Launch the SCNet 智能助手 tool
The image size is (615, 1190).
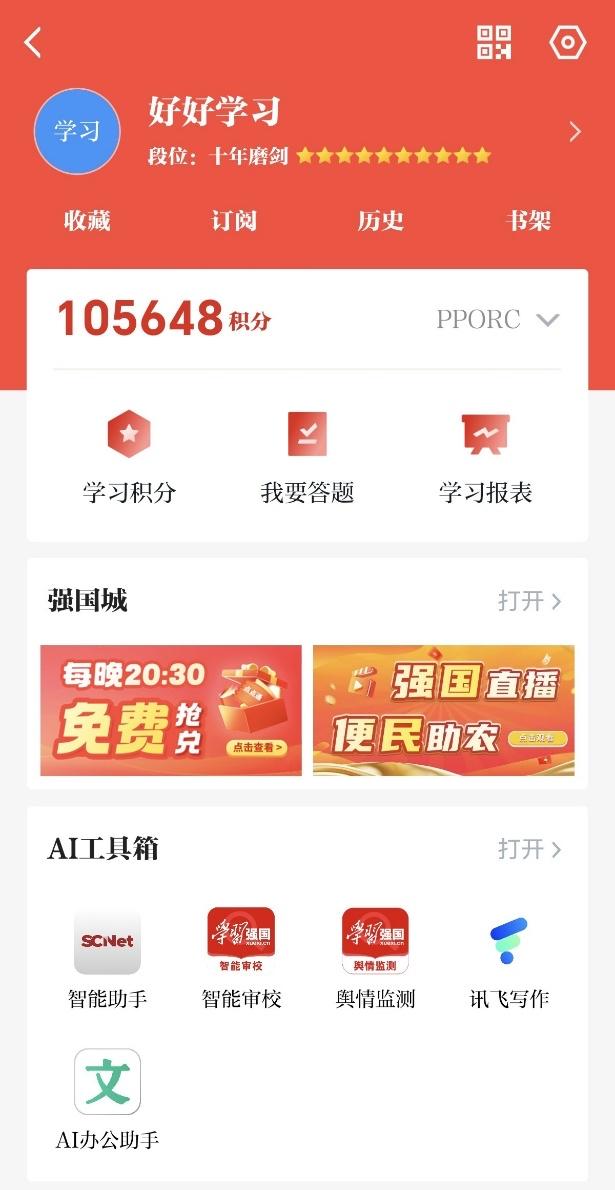click(x=107, y=956)
